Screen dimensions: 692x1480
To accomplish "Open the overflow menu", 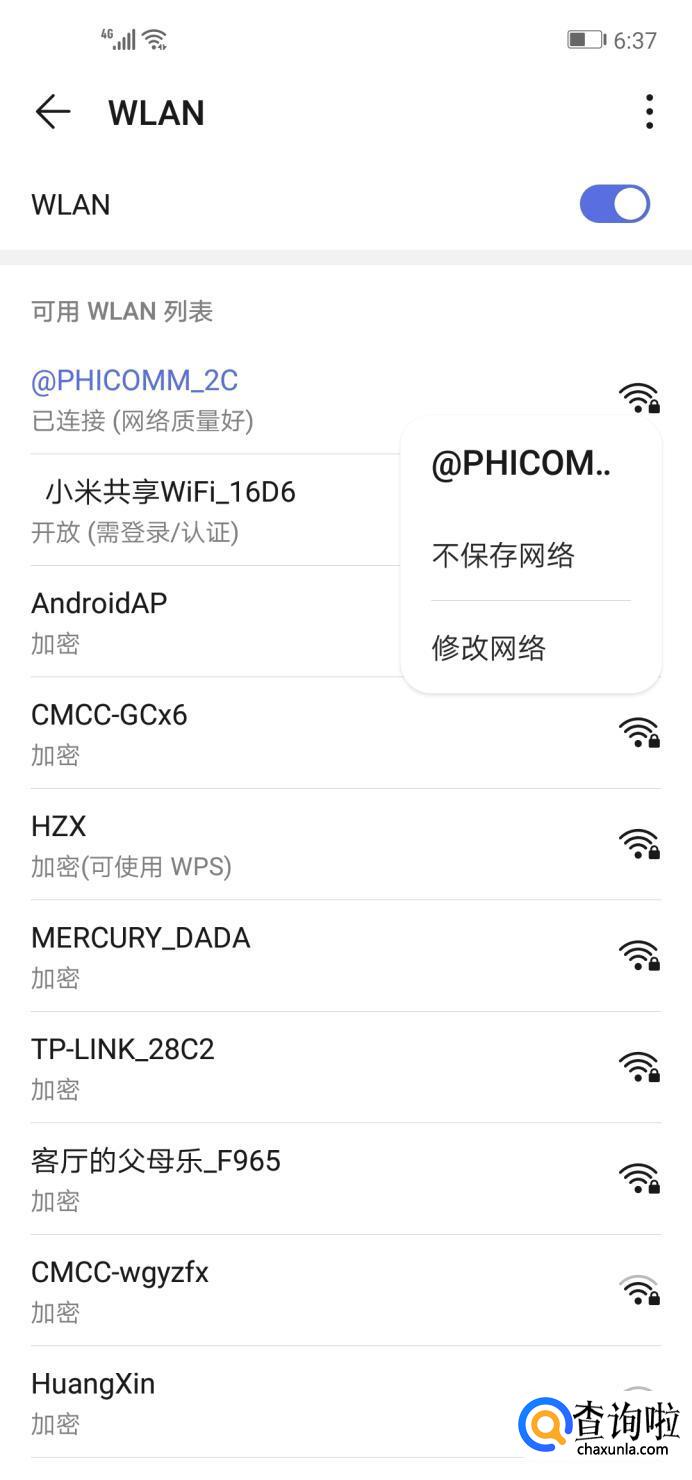I will click(649, 112).
